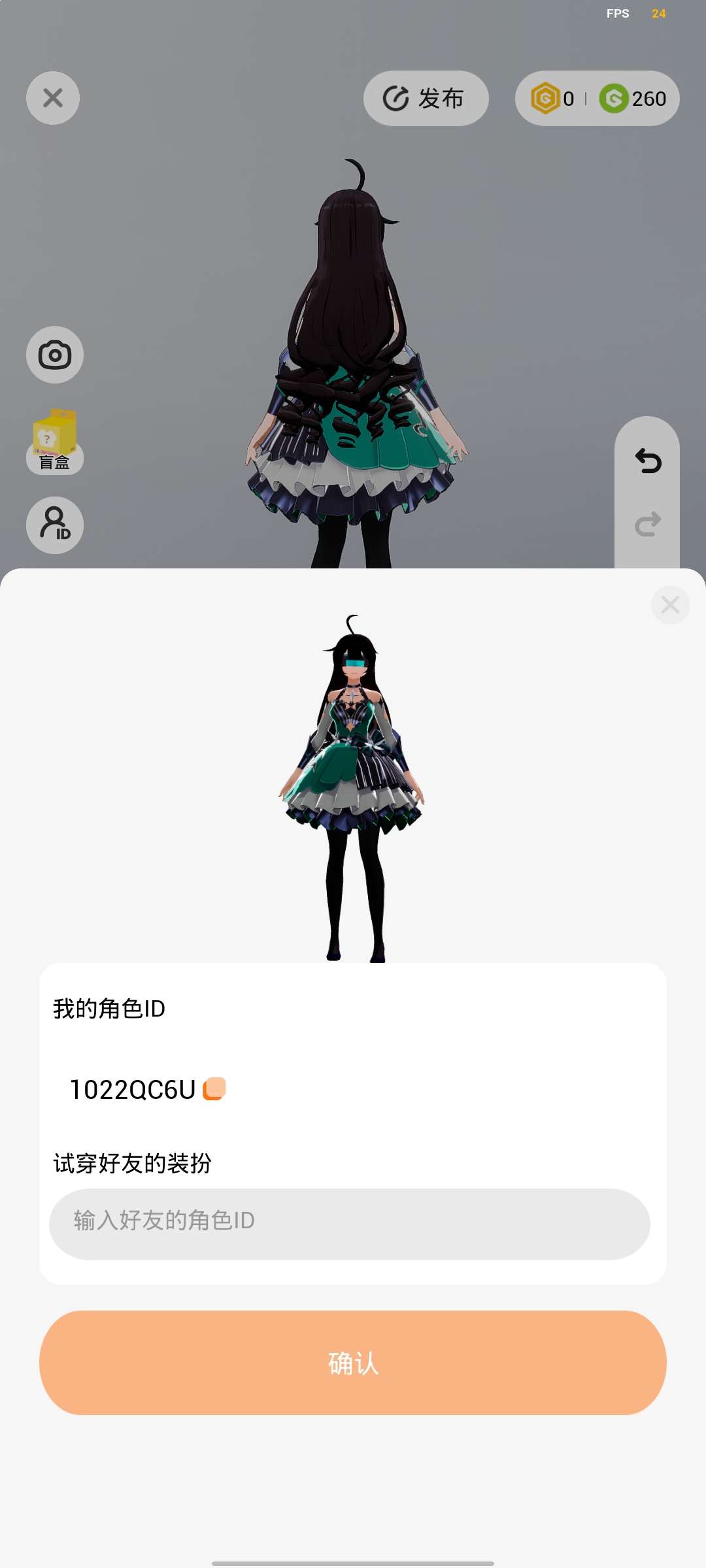Undo the last outfit change
Image resolution: width=706 pixels, height=1568 pixels.
(x=648, y=461)
